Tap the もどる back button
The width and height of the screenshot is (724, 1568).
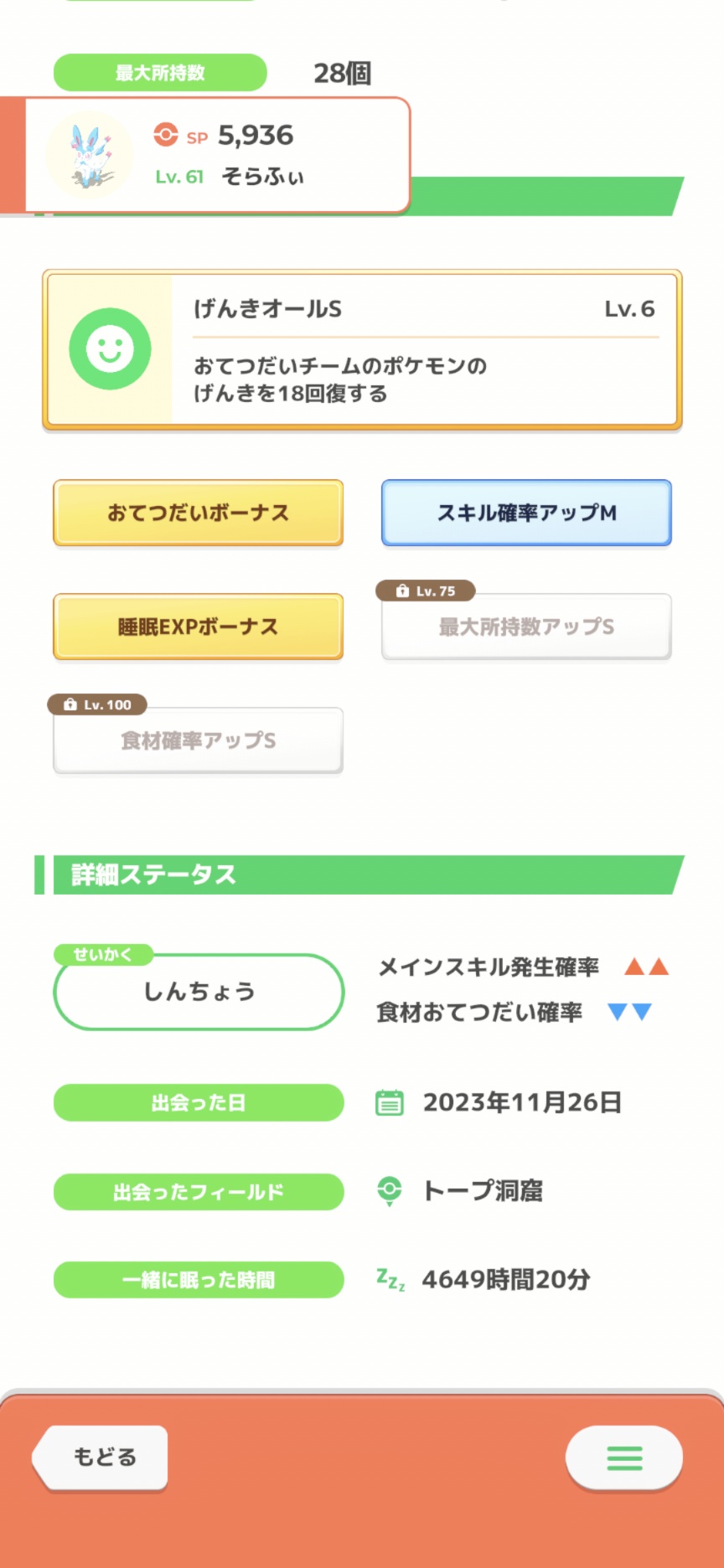tap(101, 1457)
